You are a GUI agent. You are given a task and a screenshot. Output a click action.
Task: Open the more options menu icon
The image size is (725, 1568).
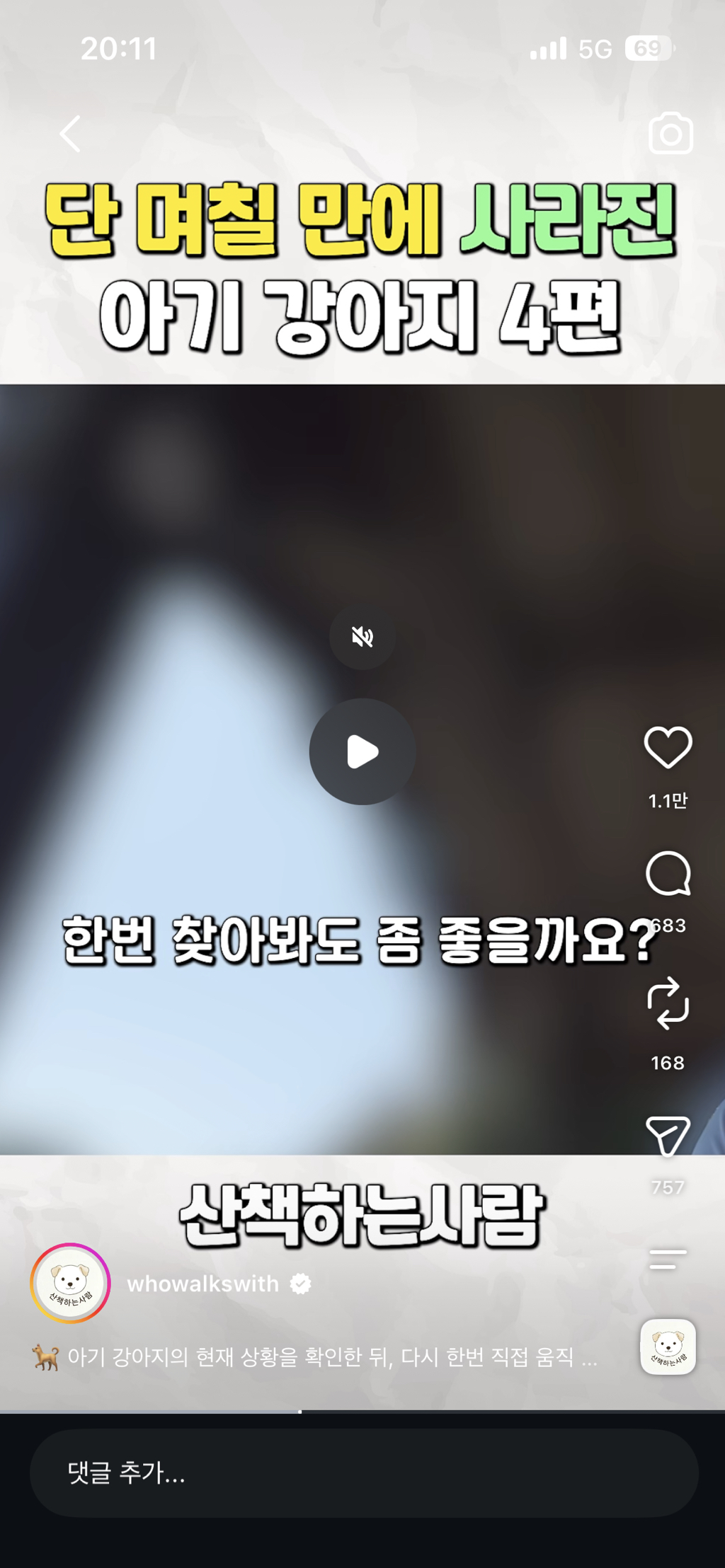pos(668,1259)
